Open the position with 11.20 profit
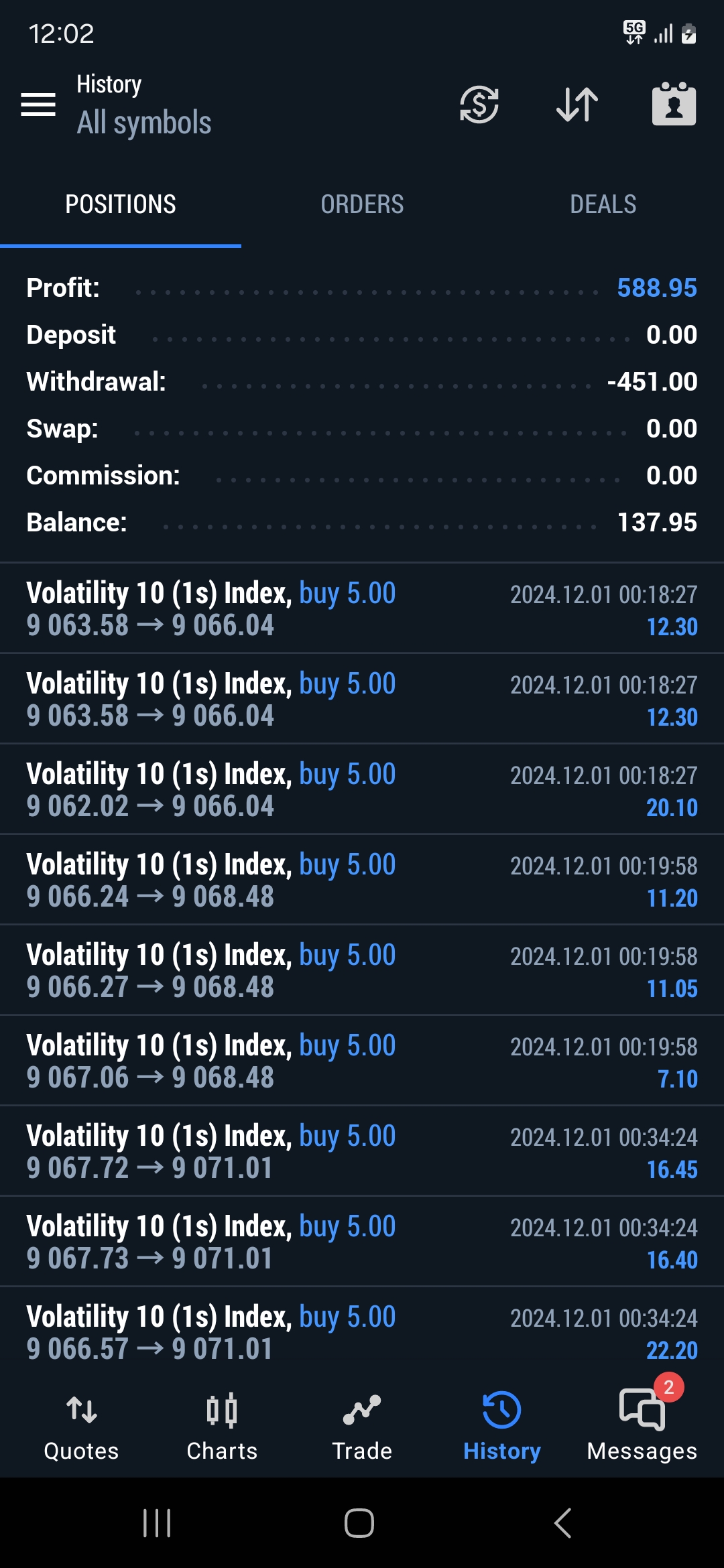This screenshot has height=1568, width=724. coord(362,880)
